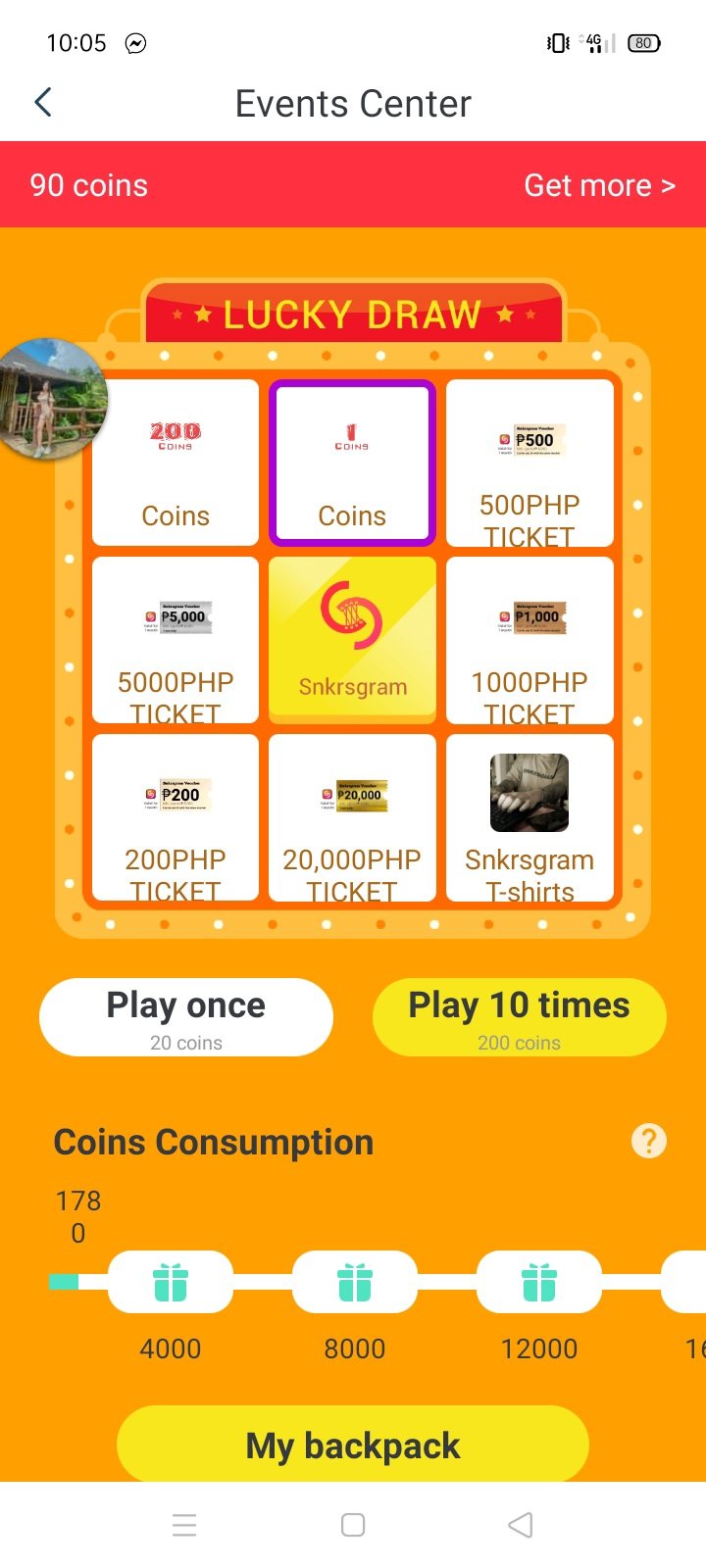Claim the 8000 coins gift reward
706x1568 pixels.
[355, 1282]
